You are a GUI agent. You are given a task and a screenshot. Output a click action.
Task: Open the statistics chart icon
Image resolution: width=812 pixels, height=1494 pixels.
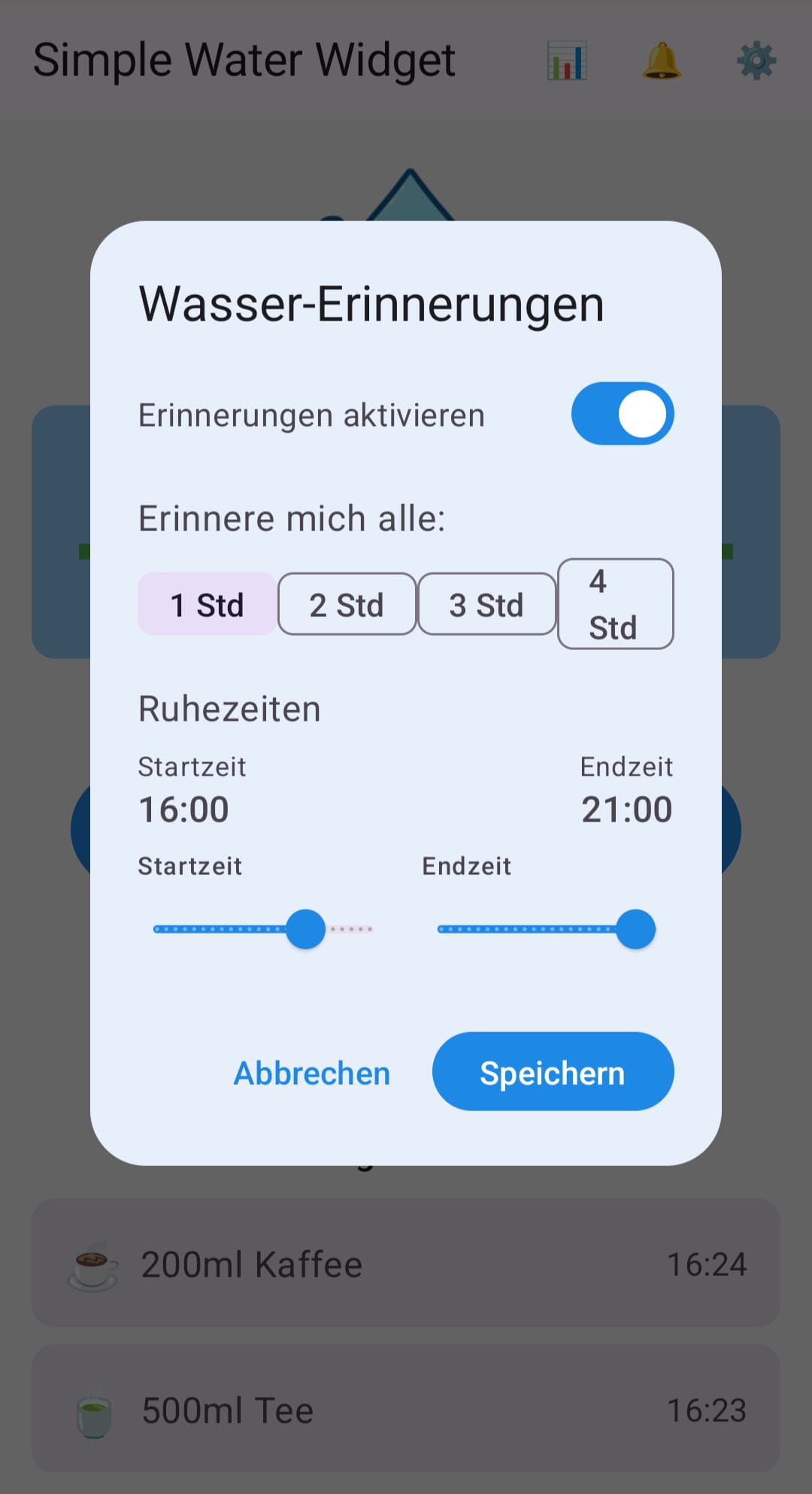click(567, 61)
